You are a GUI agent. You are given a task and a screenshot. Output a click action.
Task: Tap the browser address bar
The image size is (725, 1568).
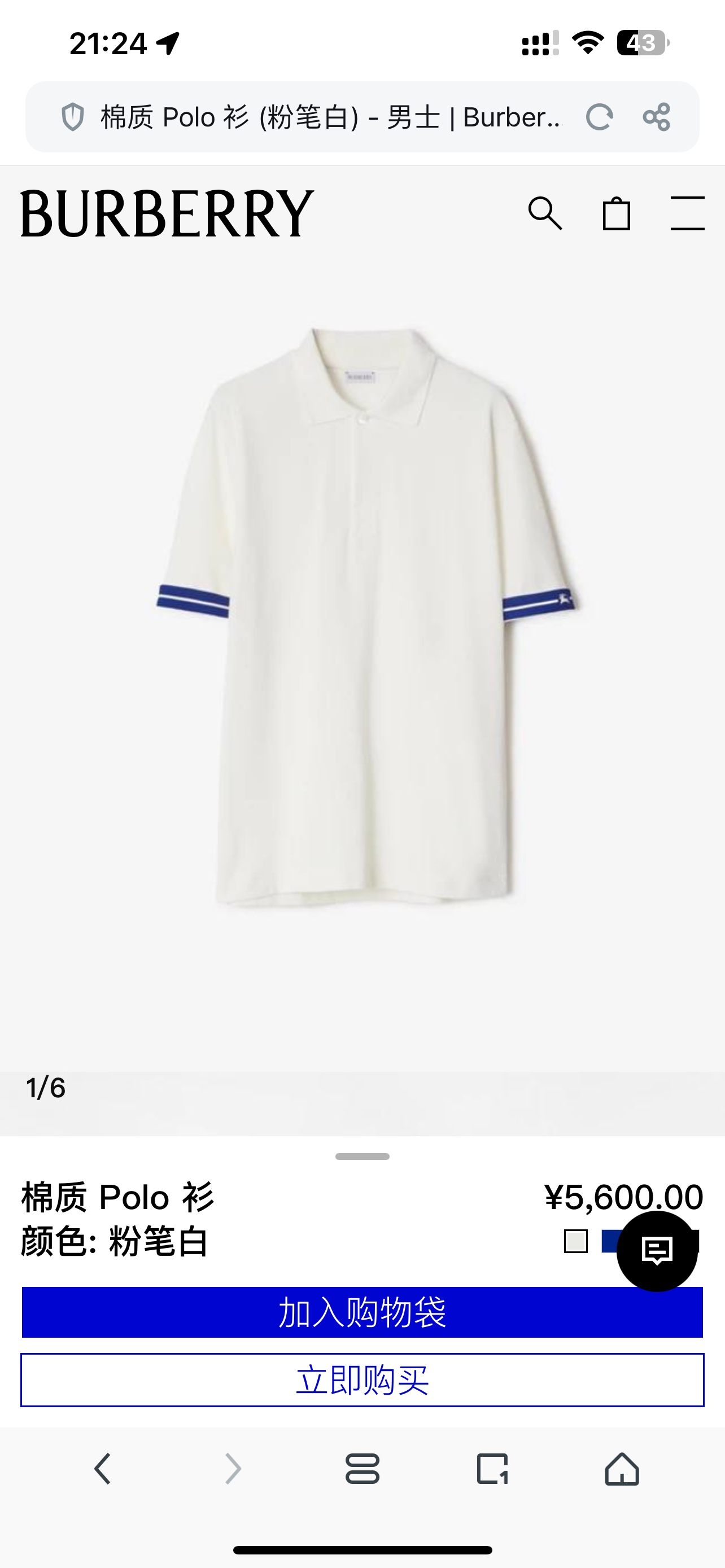329,117
